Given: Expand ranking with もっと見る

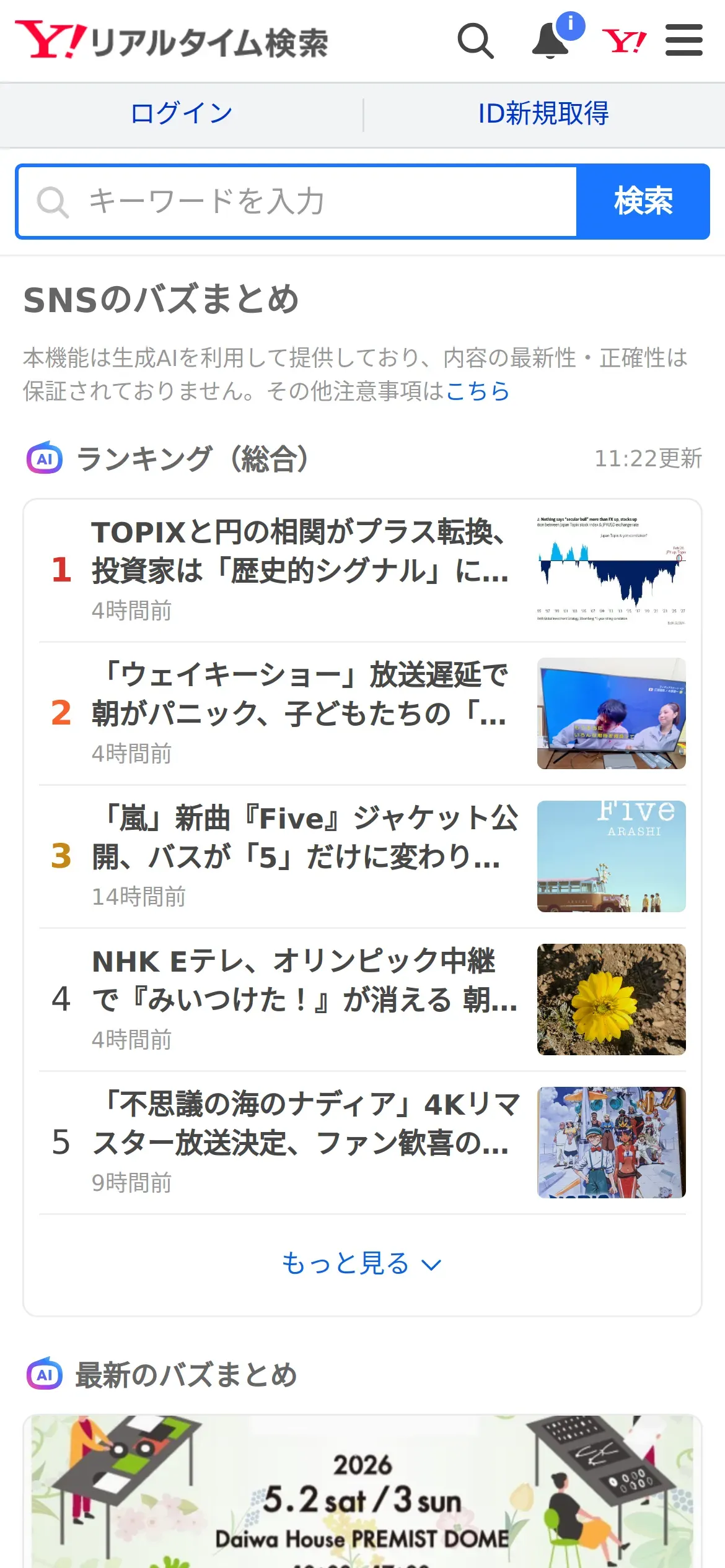Looking at the screenshot, I should [362, 1264].
